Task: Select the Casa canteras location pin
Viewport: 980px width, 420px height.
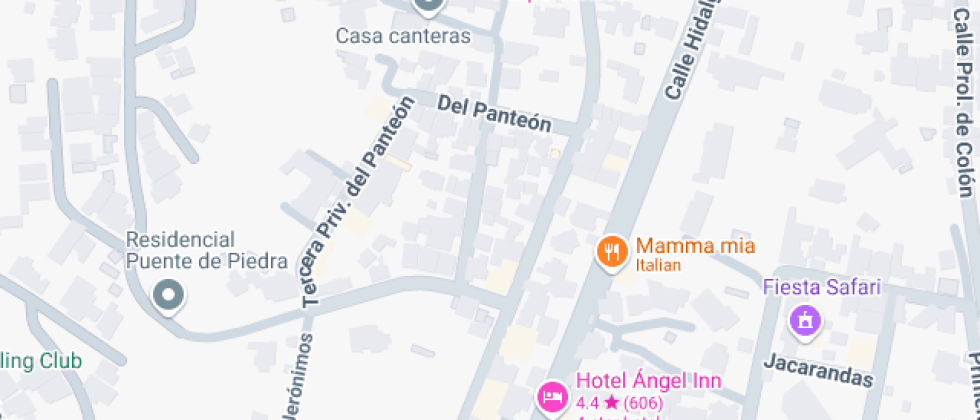Action: click(x=429, y=6)
